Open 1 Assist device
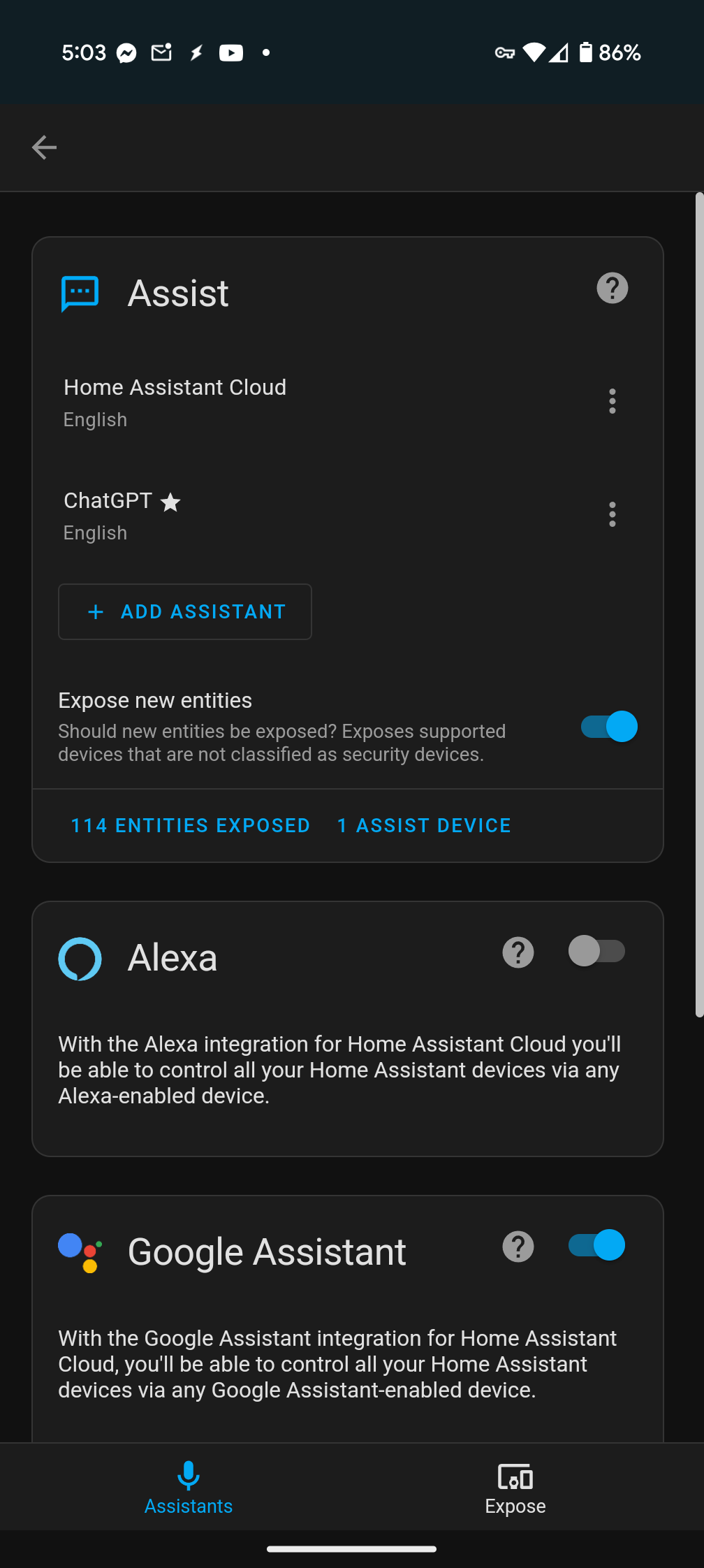The width and height of the screenshot is (704, 1568). (x=424, y=825)
